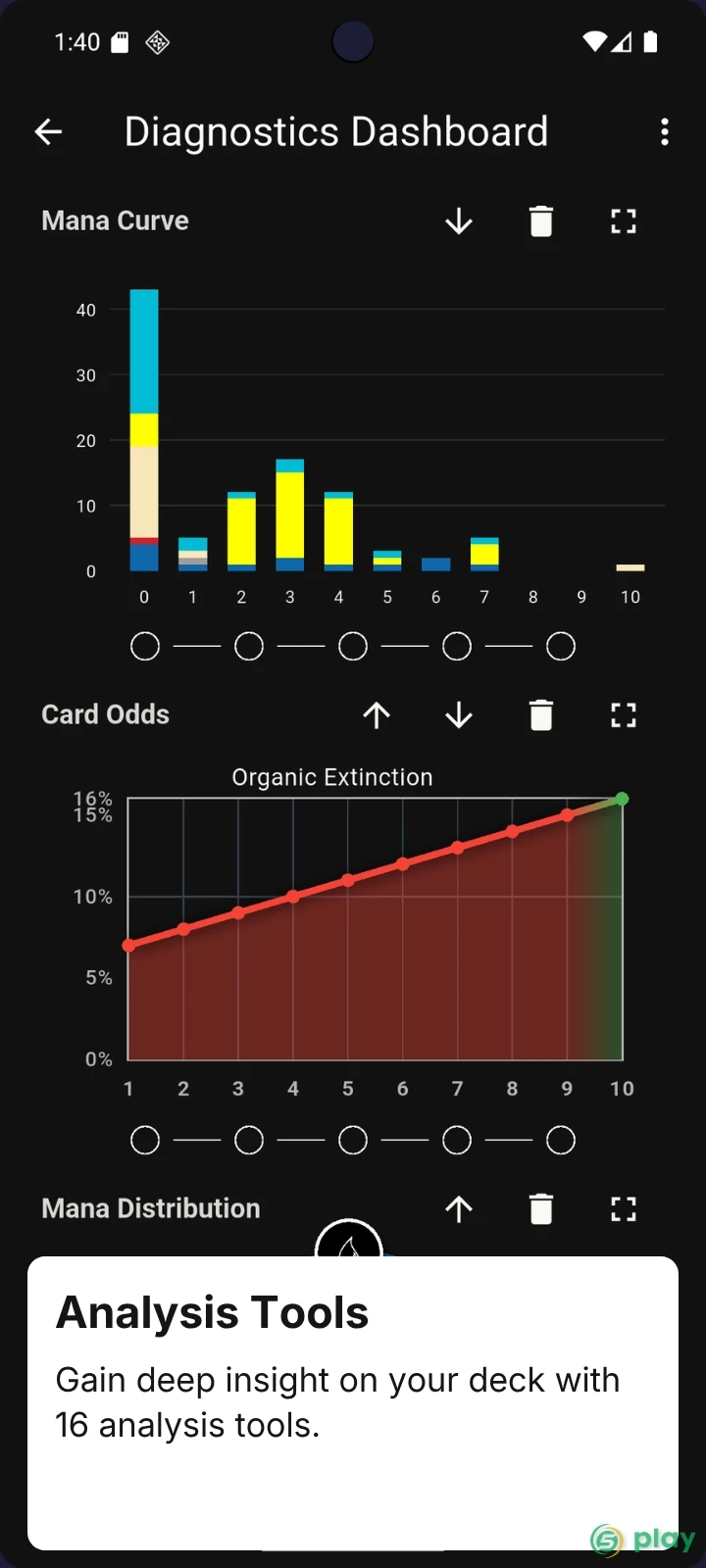
Task: Go back with the arrow icon
Action: point(48,131)
